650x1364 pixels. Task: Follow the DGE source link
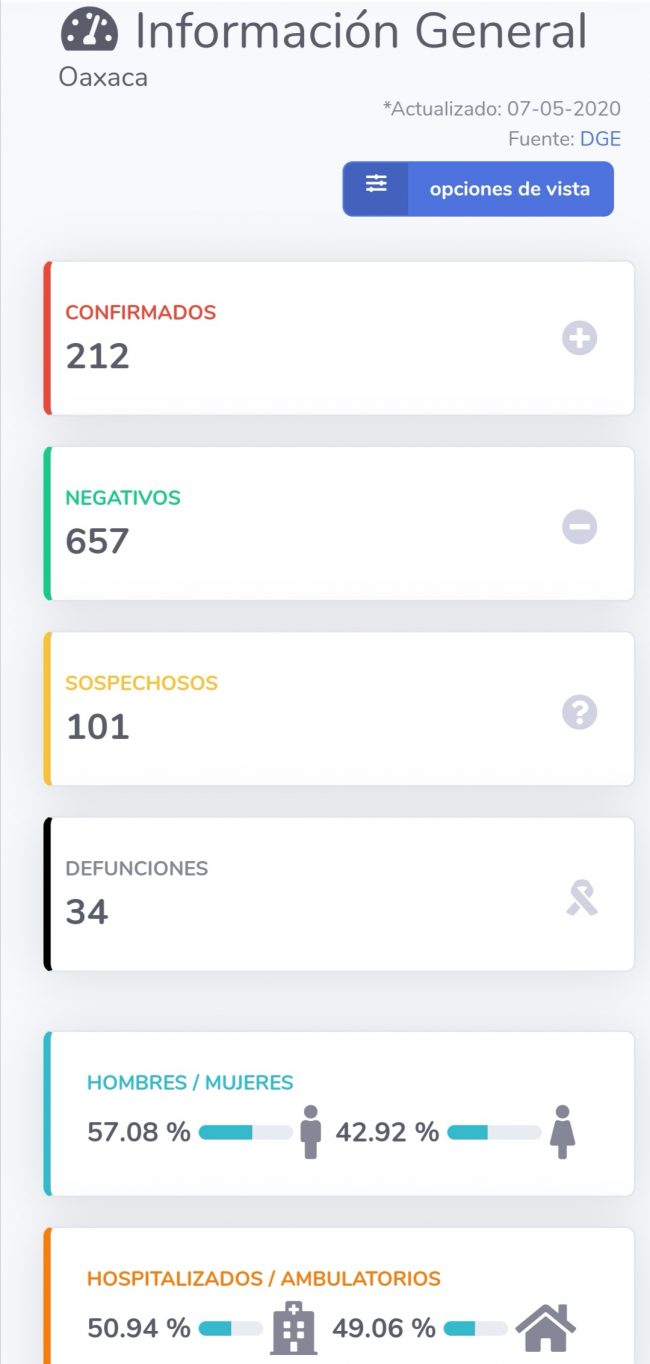pyautogui.click(x=600, y=139)
